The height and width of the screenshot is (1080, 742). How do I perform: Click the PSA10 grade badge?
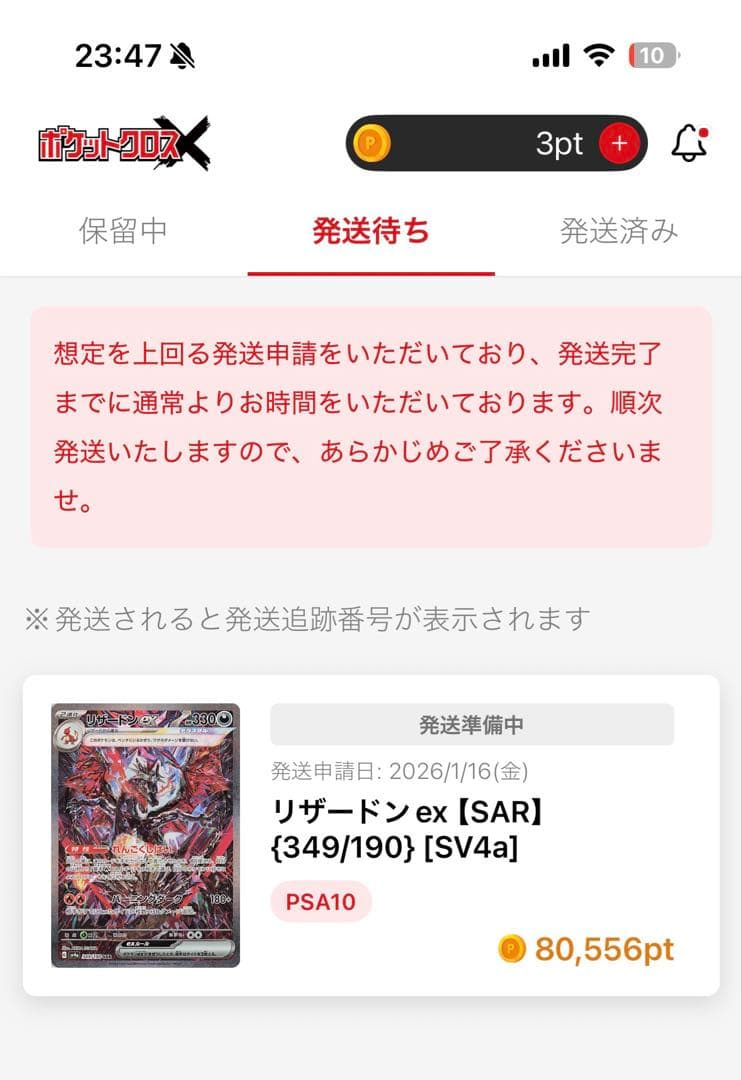(321, 902)
